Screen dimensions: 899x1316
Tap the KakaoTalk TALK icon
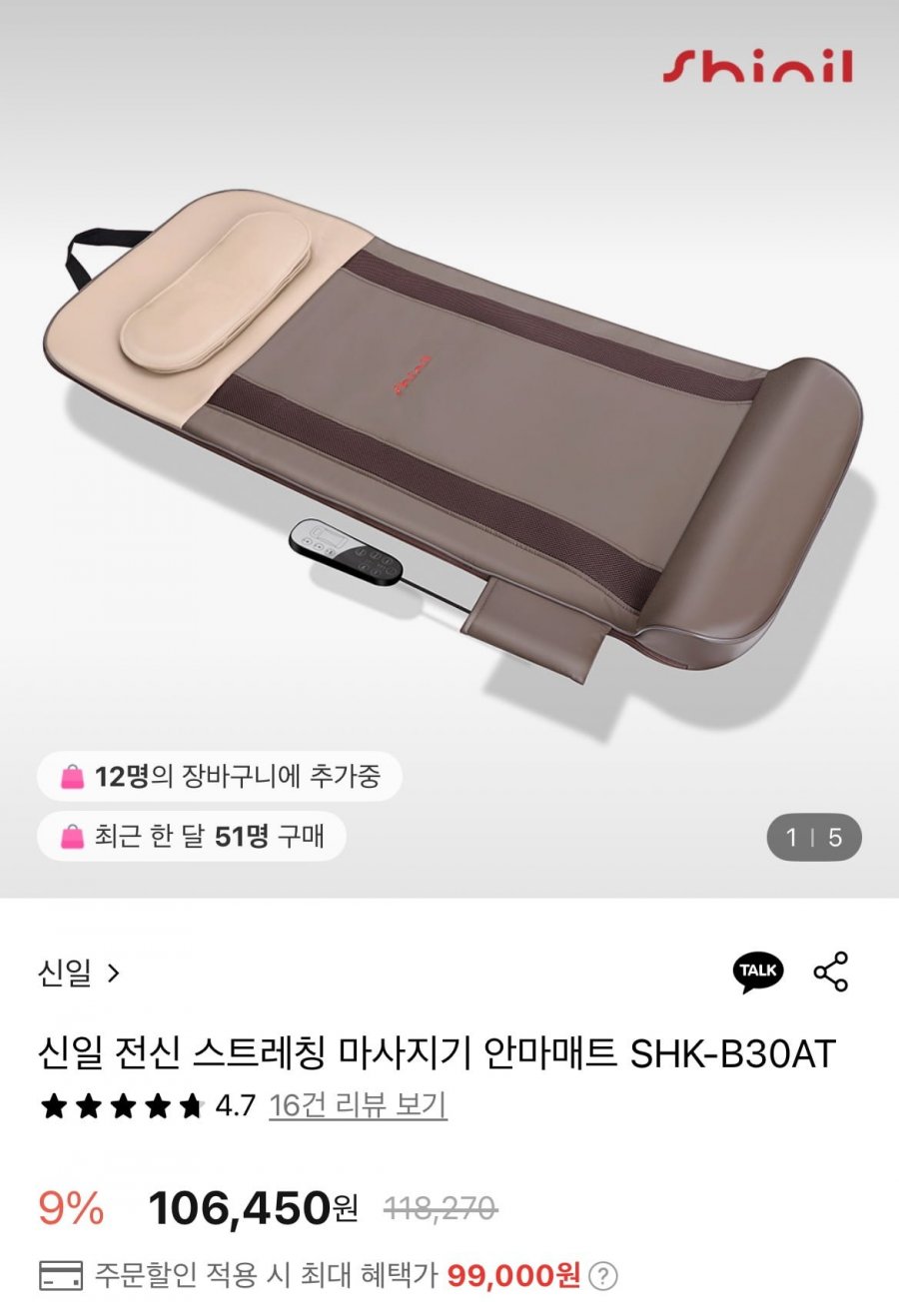(x=758, y=972)
